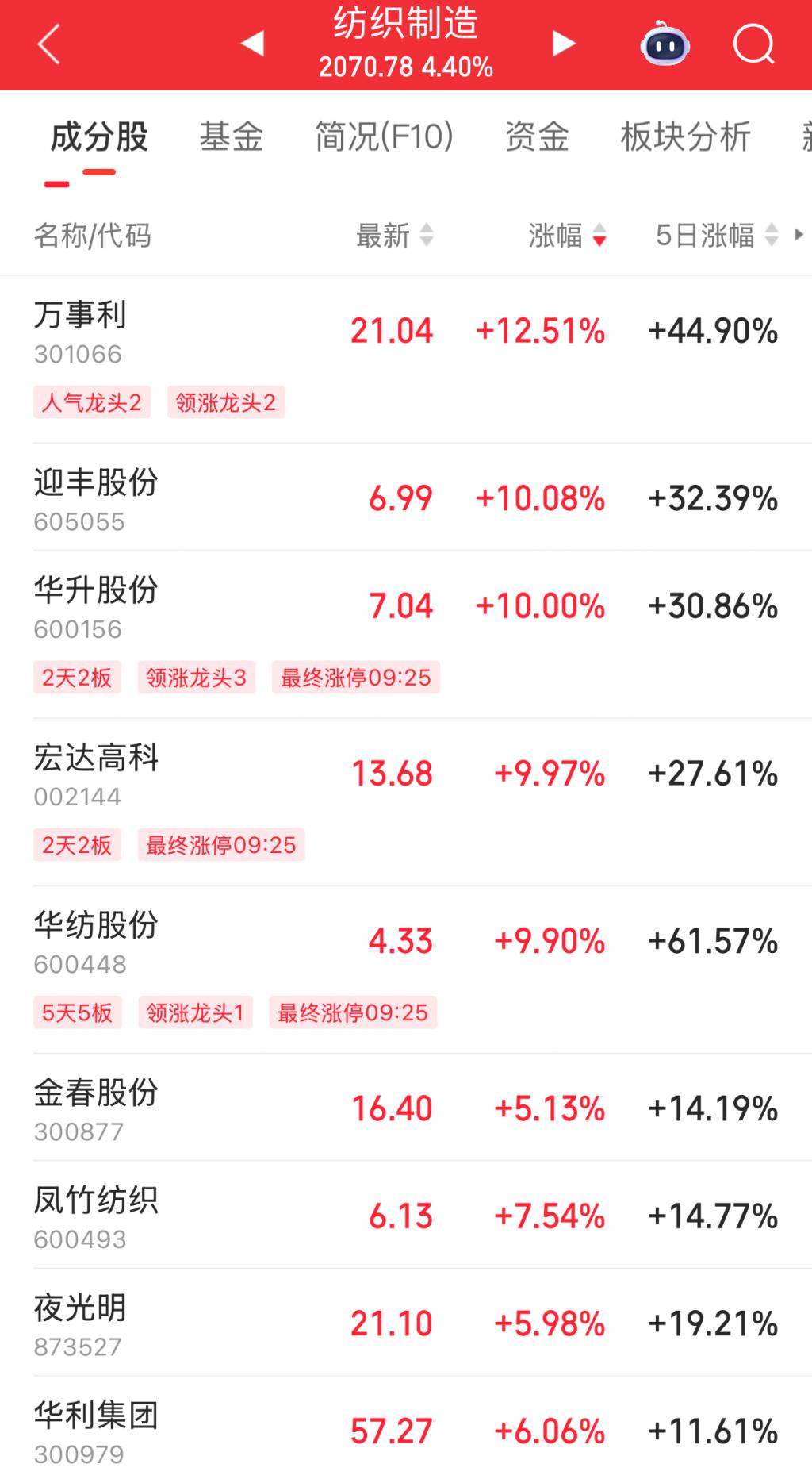This screenshot has height=1479, width=812.
Task: Open the 万事利 stock row
Action: [406, 359]
